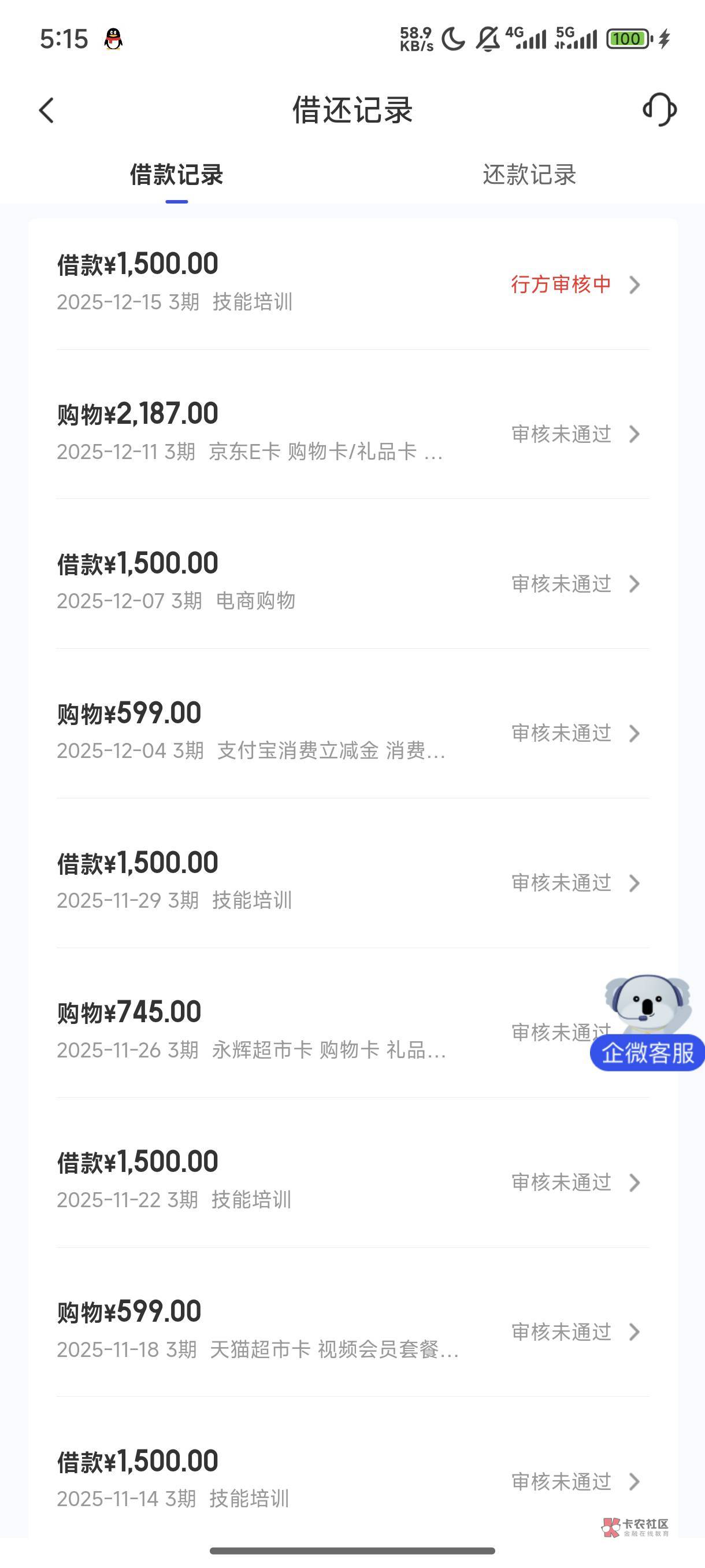This screenshot has width=705, height=1568.
Task: Select the 借款记录 tab
Action: (176, 175)
